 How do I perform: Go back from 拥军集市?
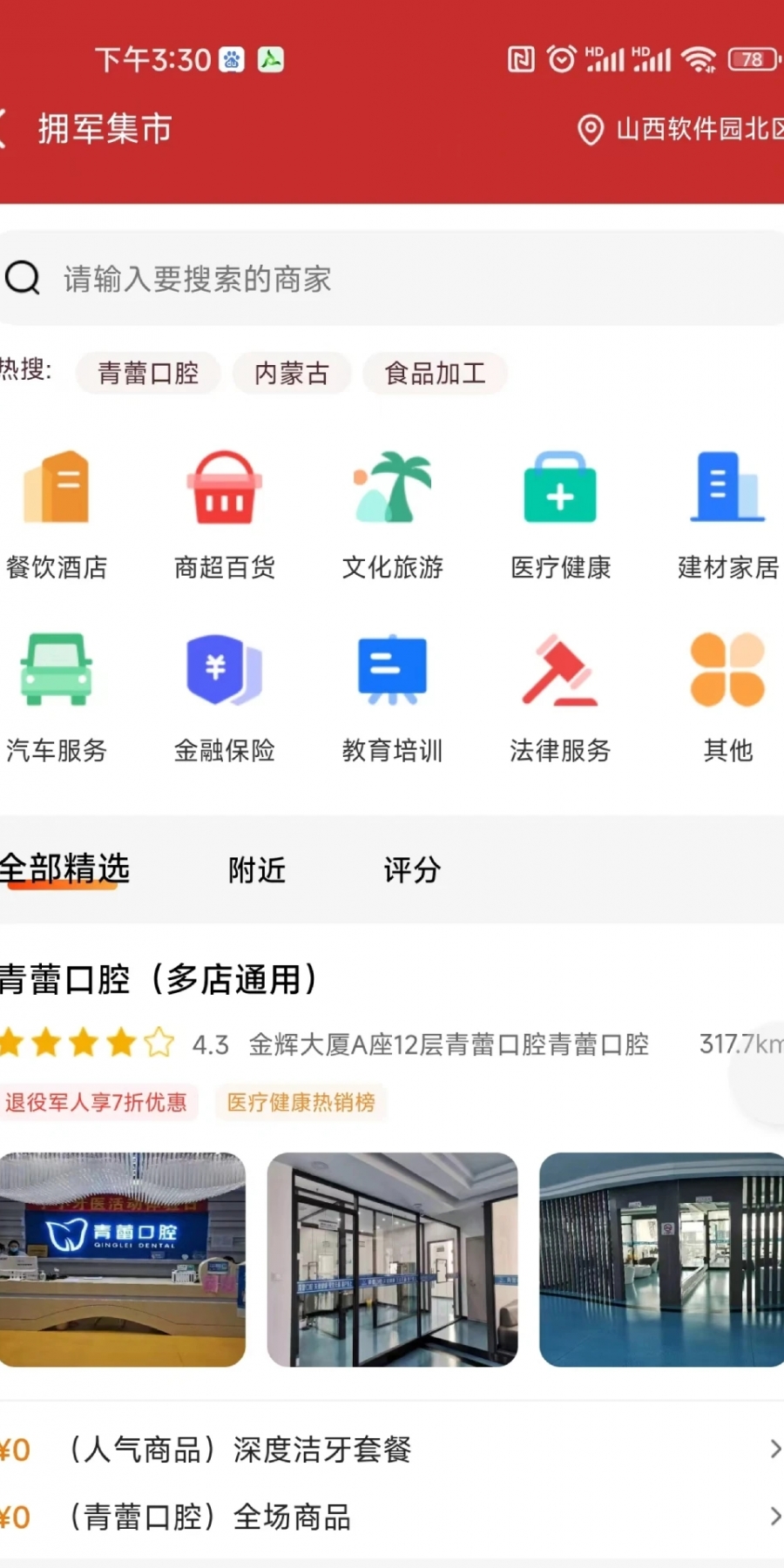tap(7, 129)
